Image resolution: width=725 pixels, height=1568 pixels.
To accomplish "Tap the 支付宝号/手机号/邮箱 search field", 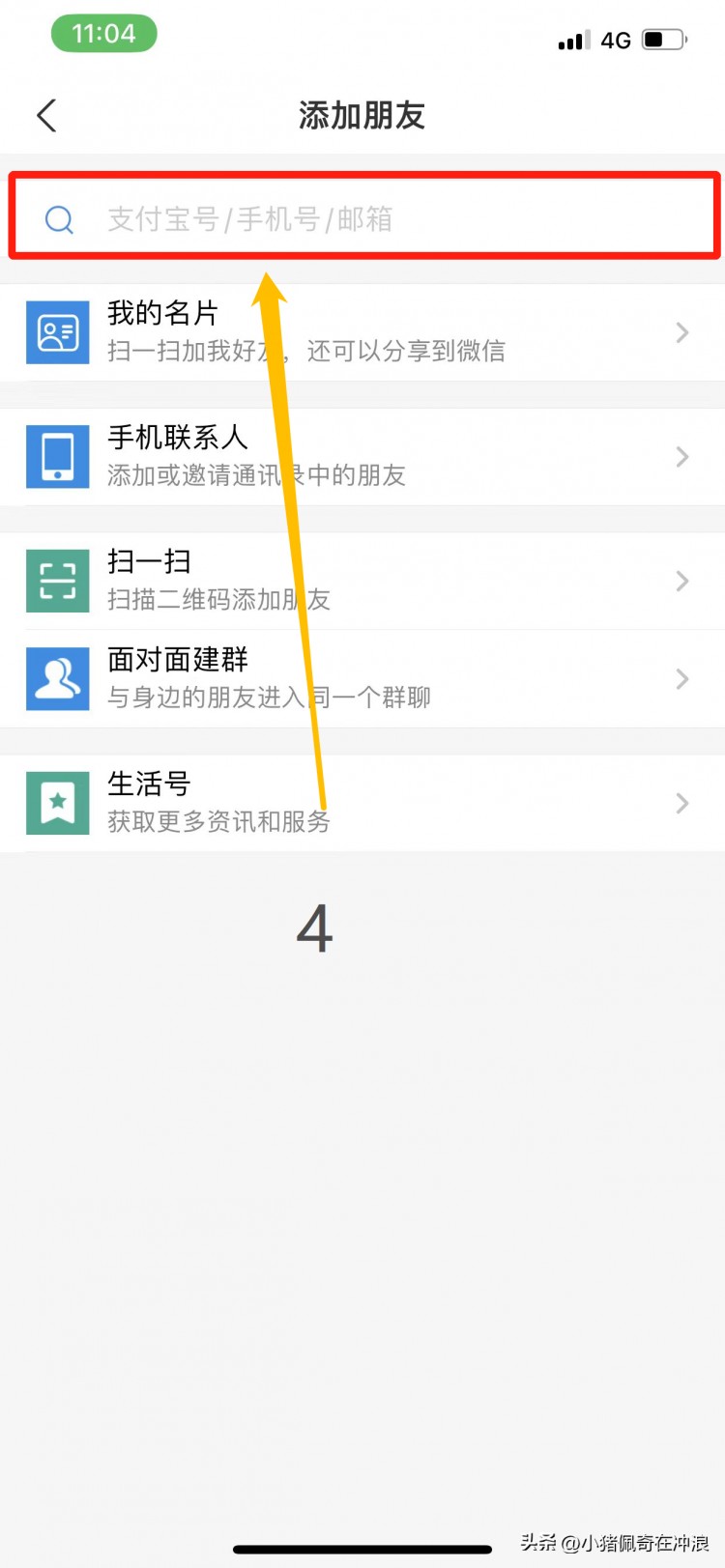I will pos(362,219).
